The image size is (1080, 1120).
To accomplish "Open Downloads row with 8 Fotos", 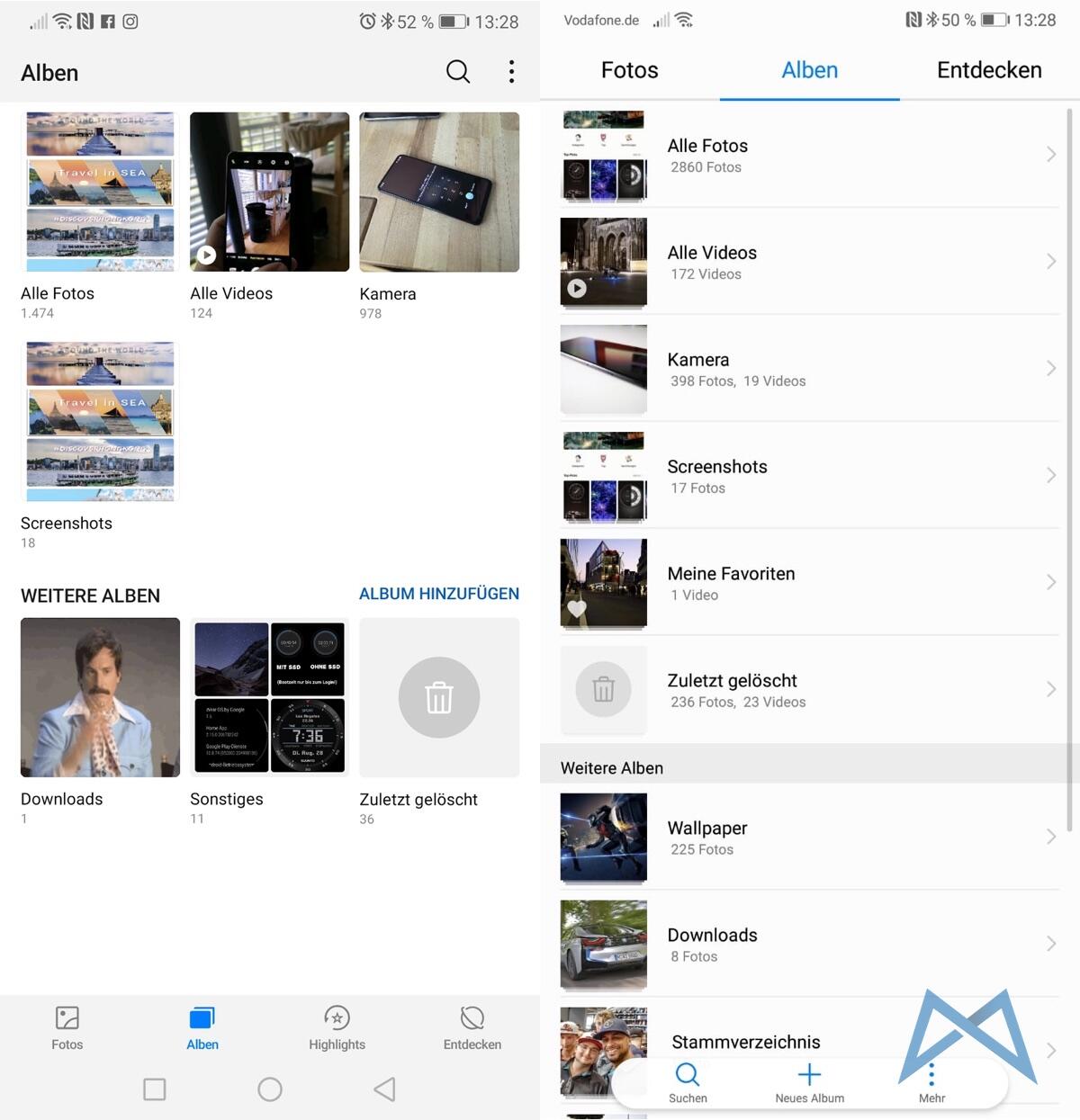I will coord(808,945).
